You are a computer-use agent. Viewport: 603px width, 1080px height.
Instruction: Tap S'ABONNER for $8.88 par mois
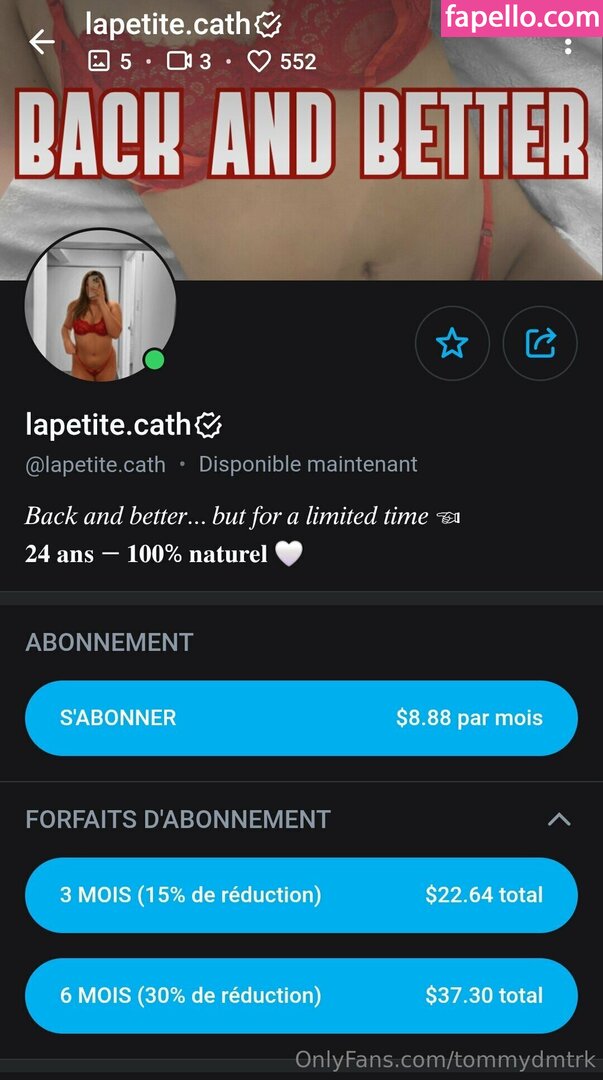click(x=301, y=718)
